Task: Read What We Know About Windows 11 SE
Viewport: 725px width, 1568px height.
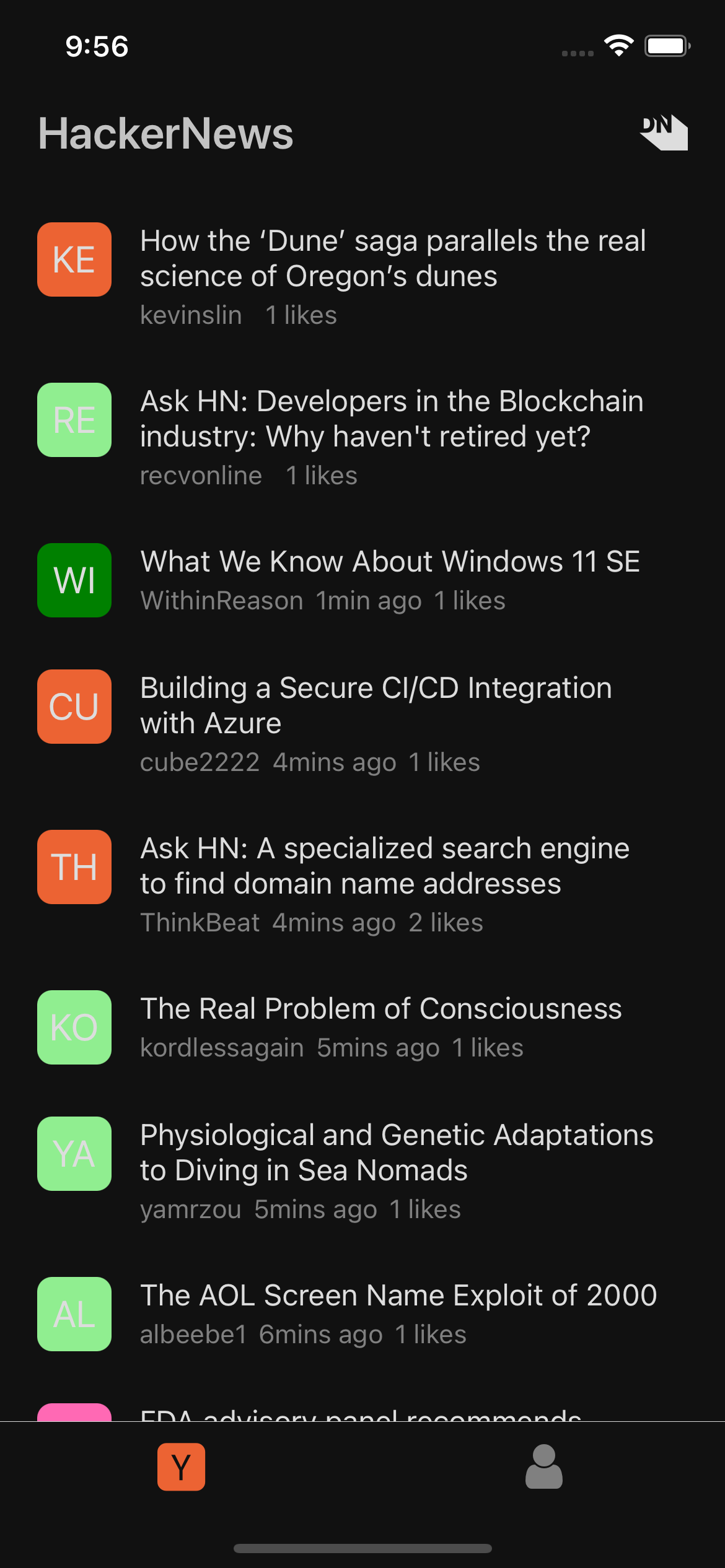Action: pyautogui.click(x=362, y=580)
